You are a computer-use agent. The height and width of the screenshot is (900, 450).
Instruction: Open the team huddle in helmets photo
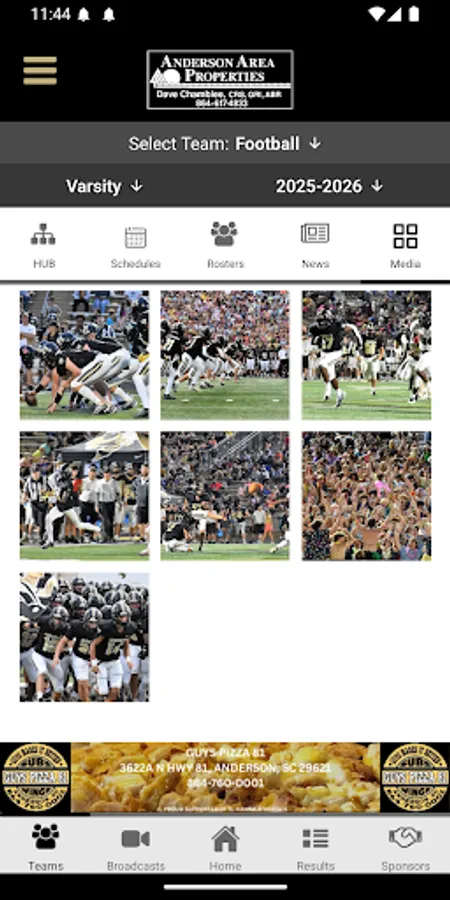point(84,637)
